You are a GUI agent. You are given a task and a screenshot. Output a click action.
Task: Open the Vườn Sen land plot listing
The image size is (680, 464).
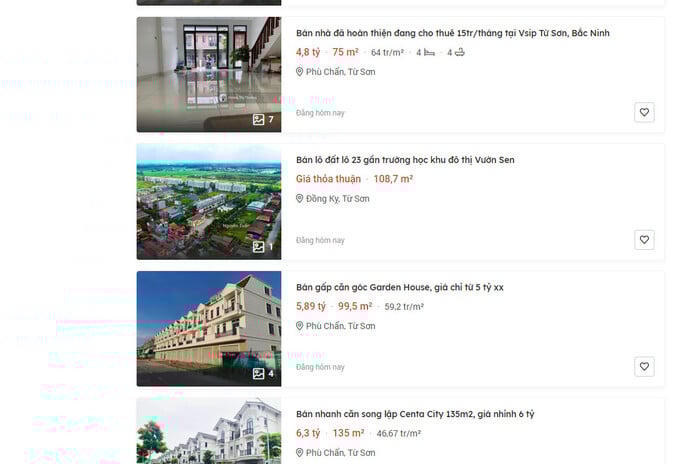(405, 160)
